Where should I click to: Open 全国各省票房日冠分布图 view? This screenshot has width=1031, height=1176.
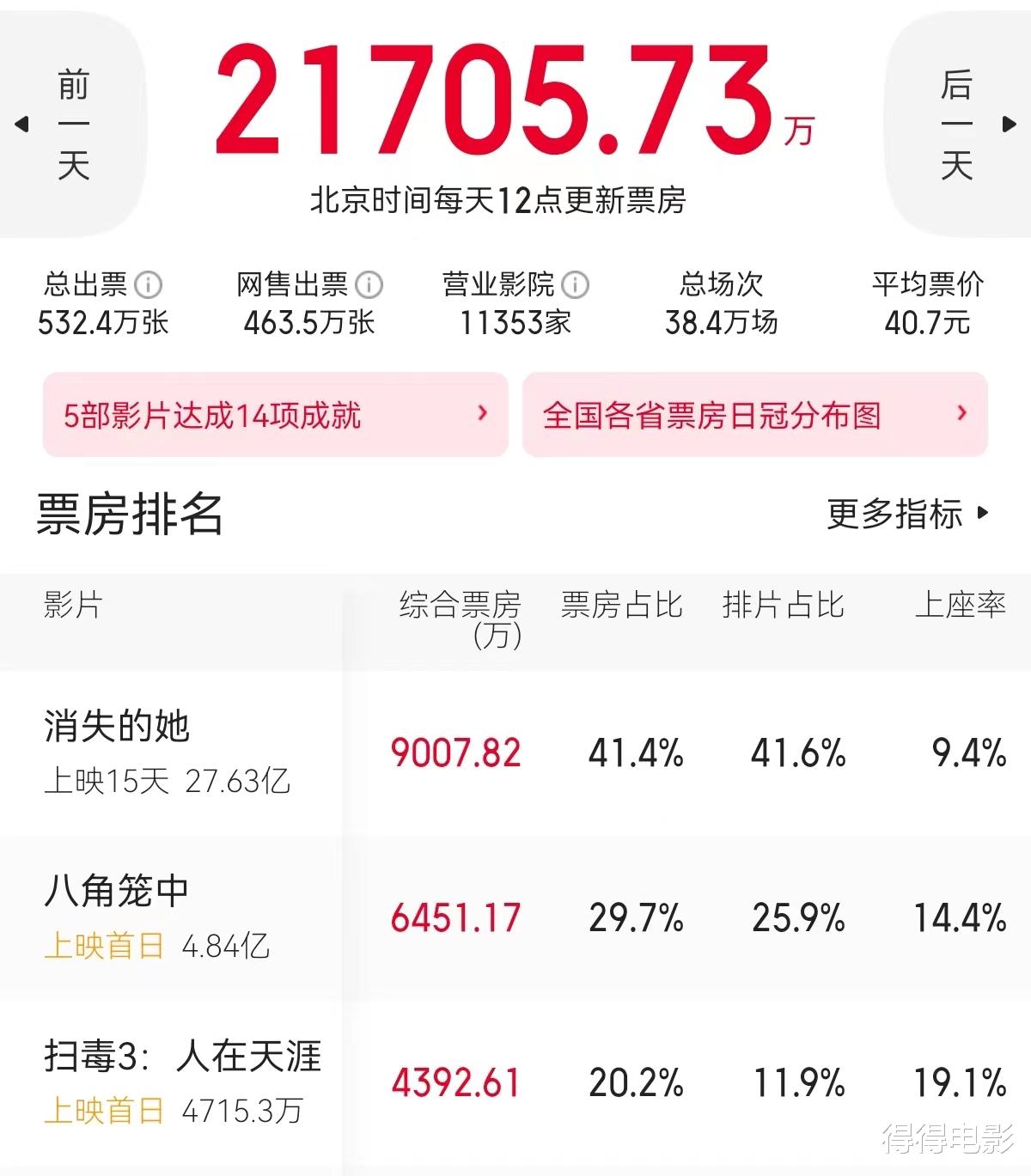pos(713,416)
